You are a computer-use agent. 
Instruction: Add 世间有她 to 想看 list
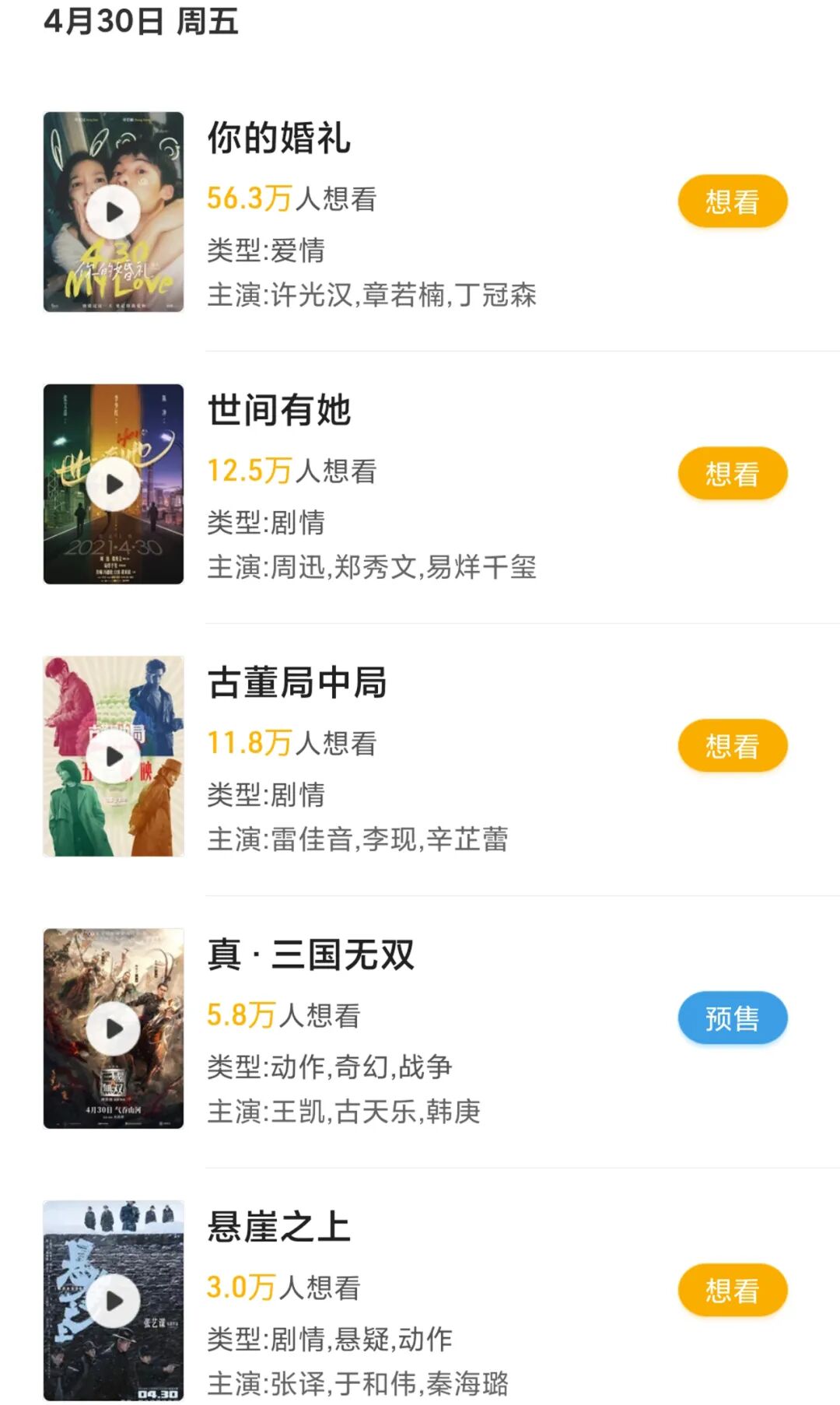point(732,474)
